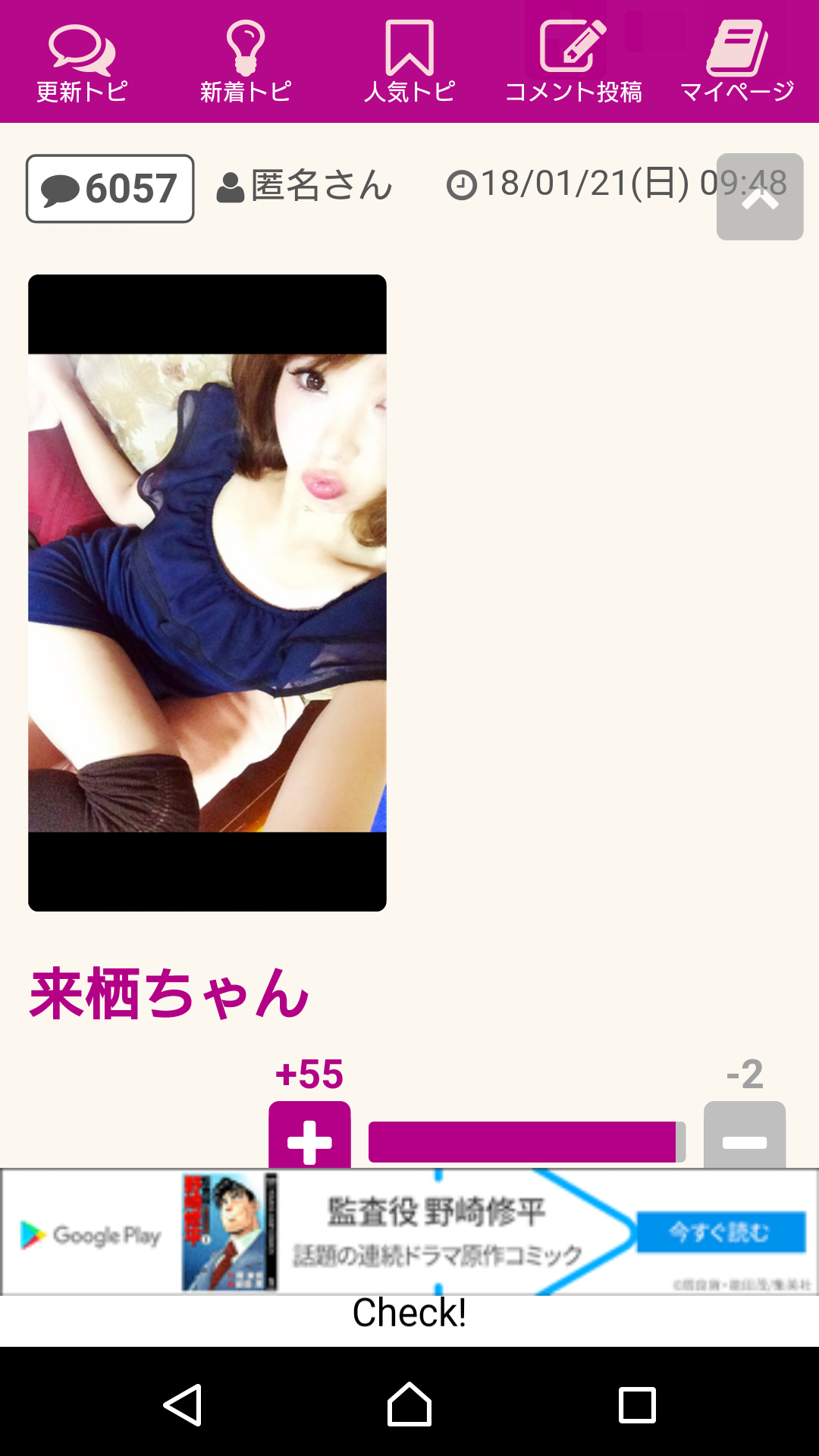Open マイページ
The height and width of the screenshot is (1456, 819).
pos(737,64)
